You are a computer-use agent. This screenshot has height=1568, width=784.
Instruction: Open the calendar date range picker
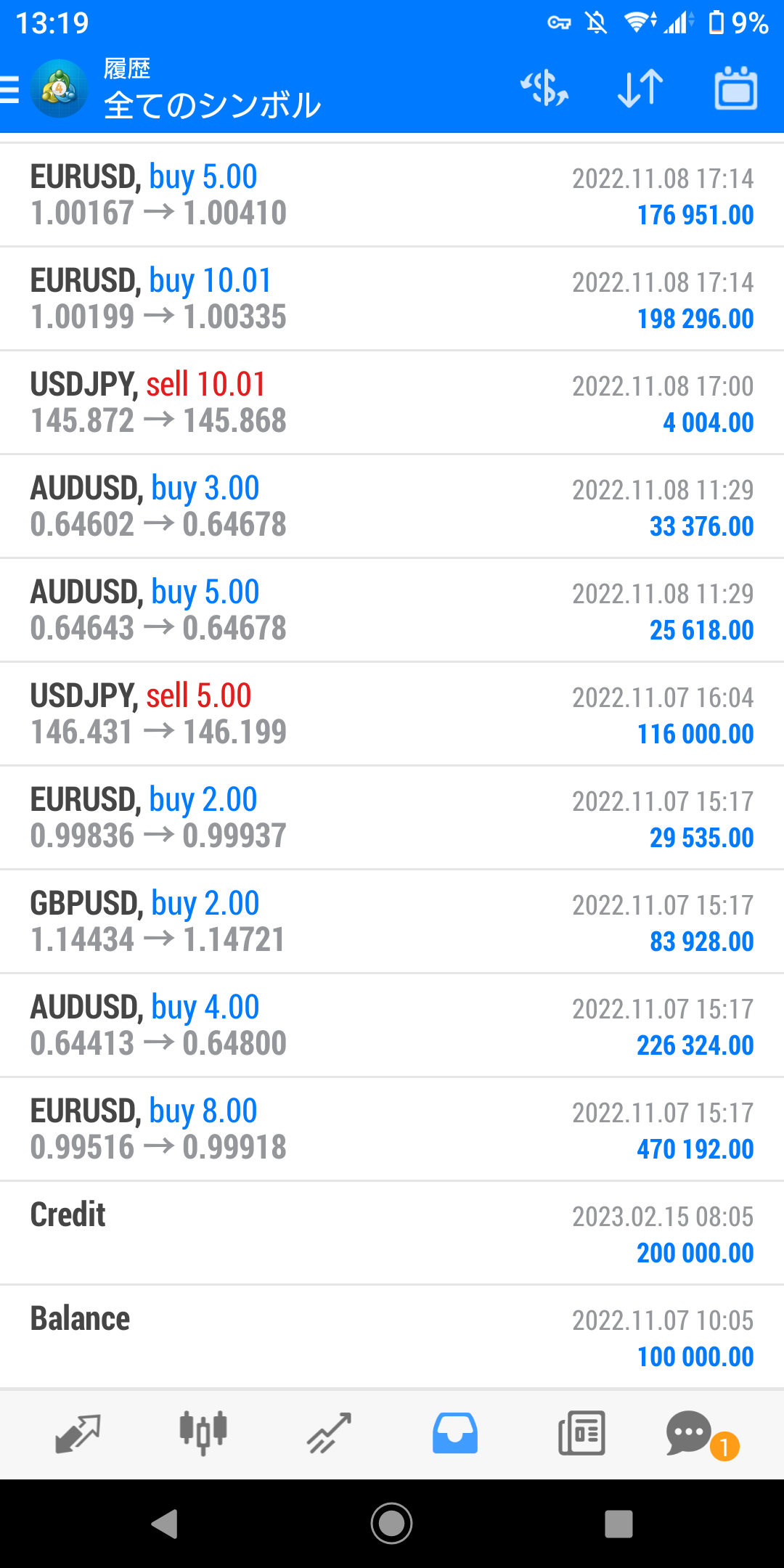[736, 89]
